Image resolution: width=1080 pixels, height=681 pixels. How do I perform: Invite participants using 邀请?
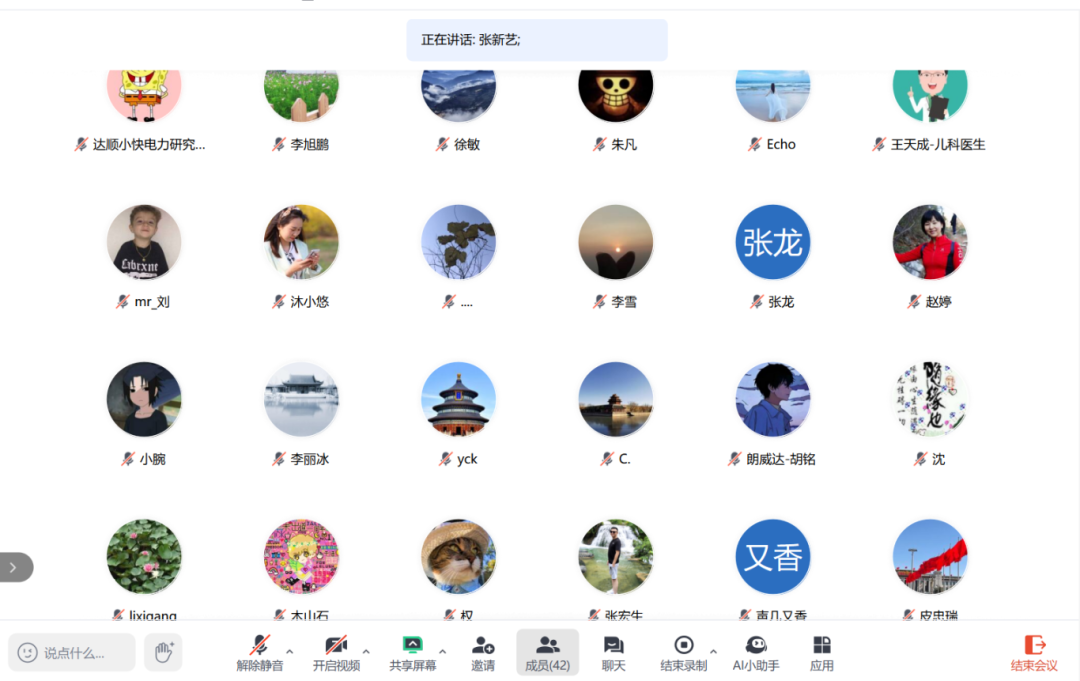[483, 653]
